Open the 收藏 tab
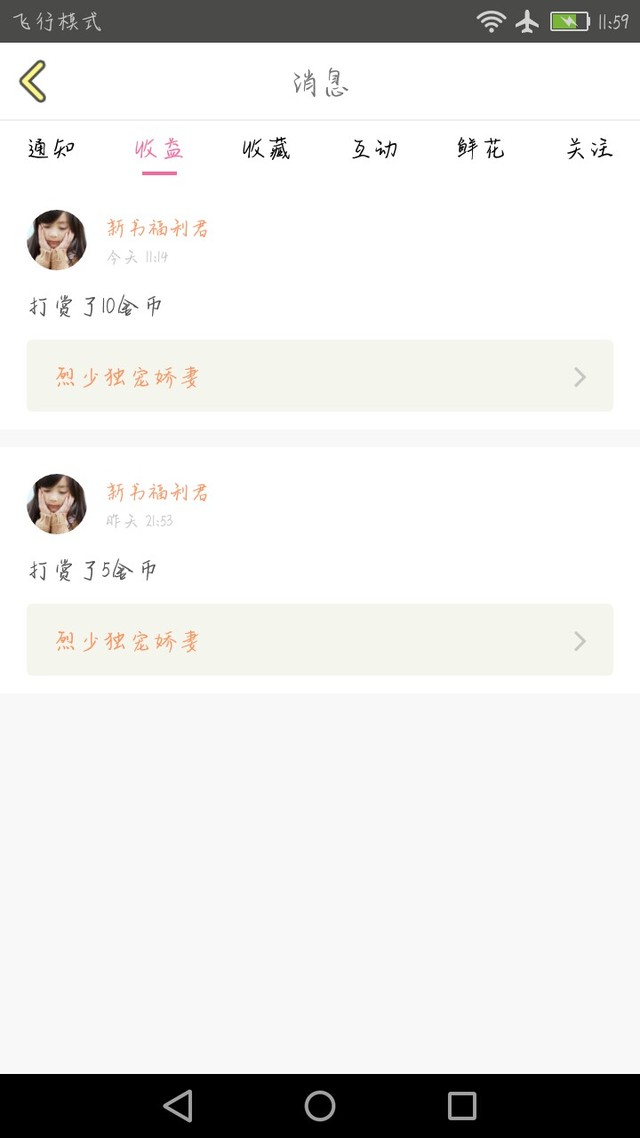The height and width of the screenshot is (1138, 640). [x=267, y=150]
